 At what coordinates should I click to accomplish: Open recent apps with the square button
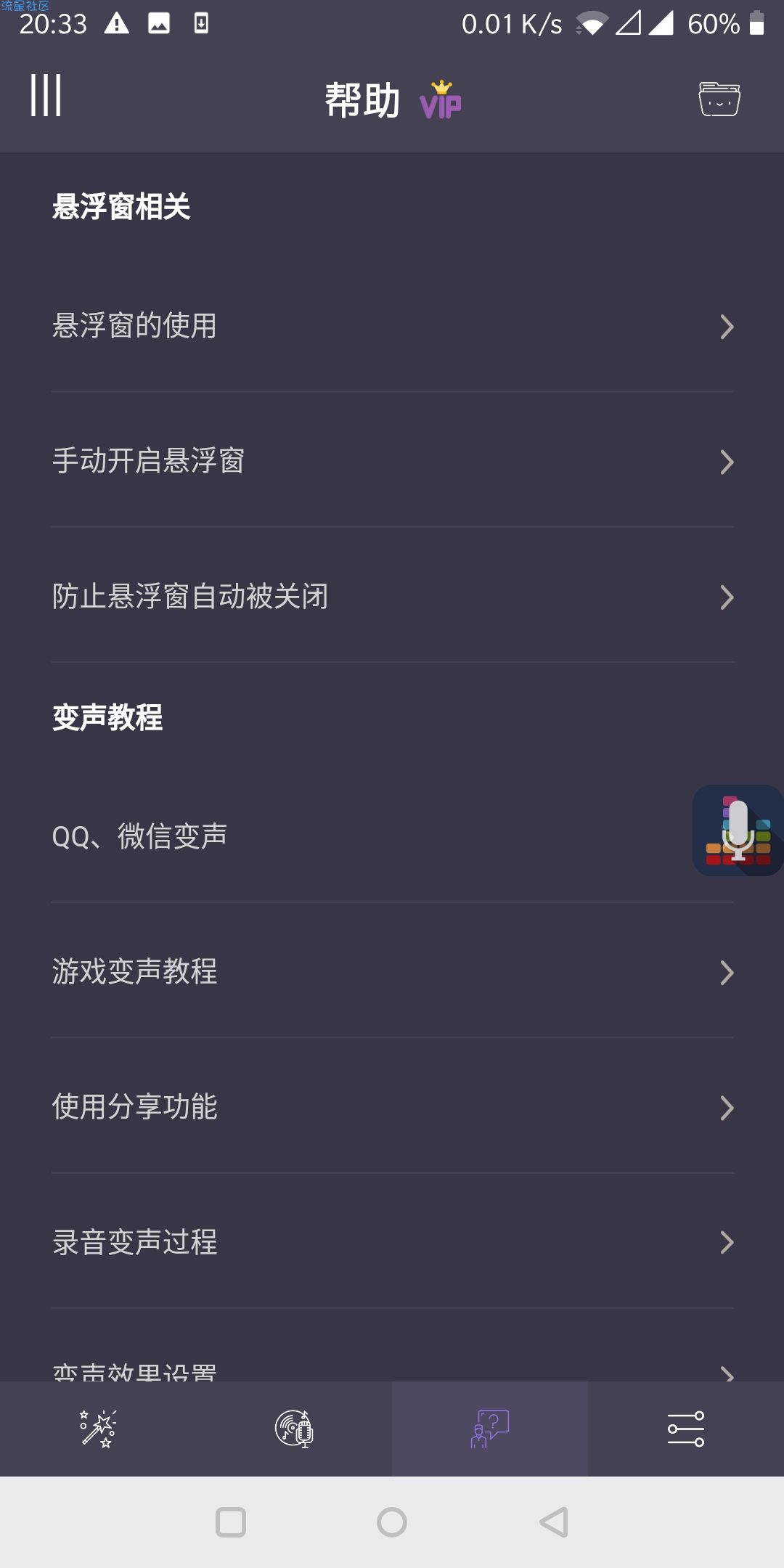231,1522
